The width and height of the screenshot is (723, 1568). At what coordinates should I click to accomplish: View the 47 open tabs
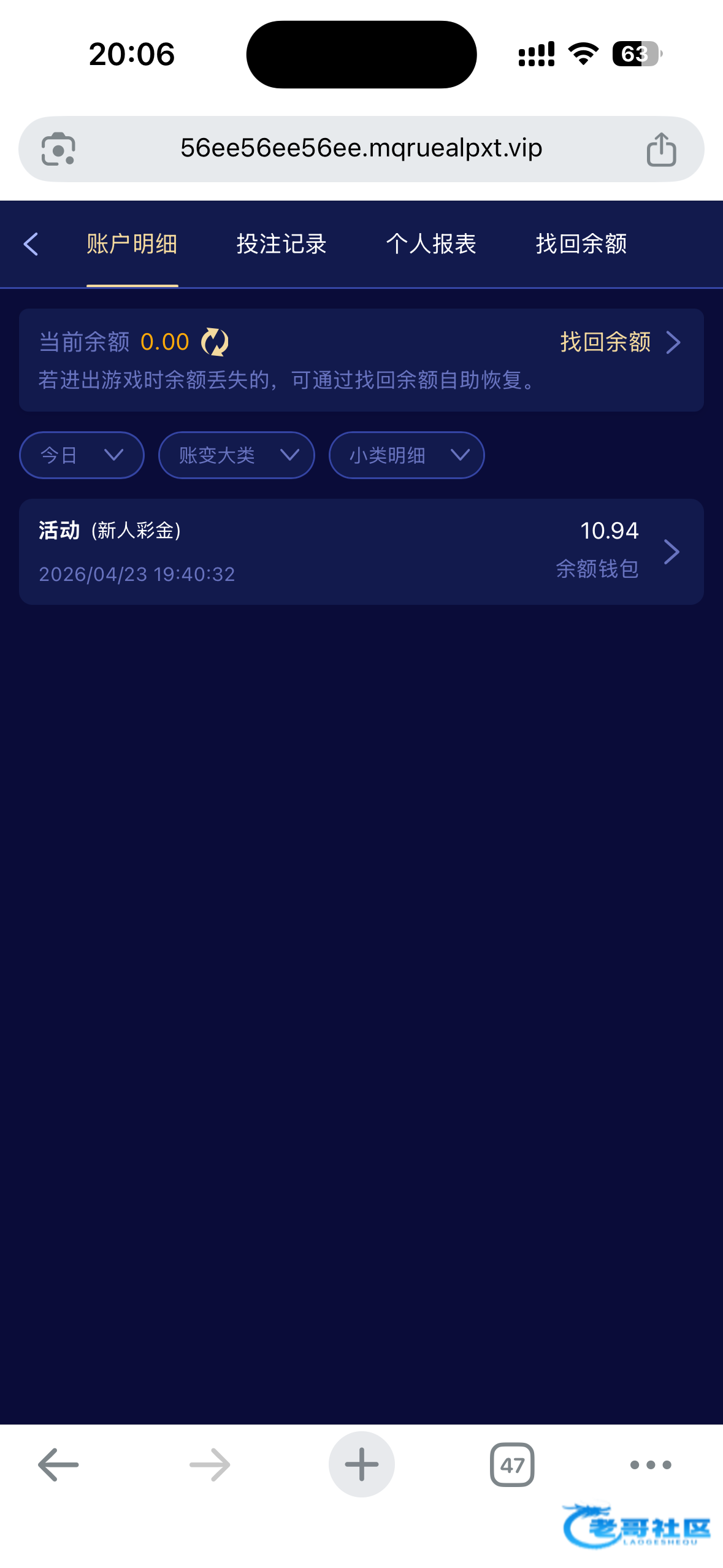pos(512,1465)
